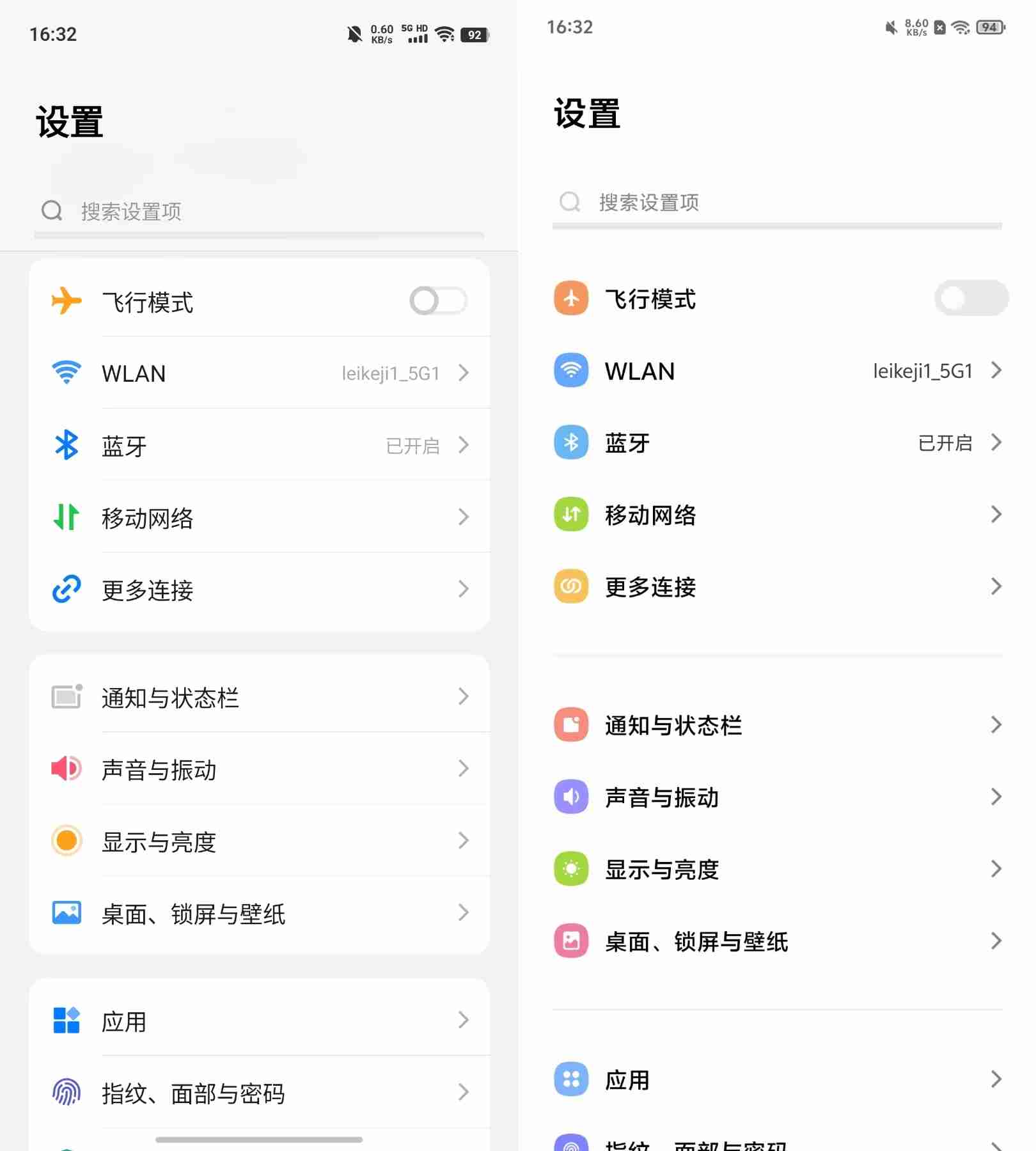Click the battery indicator showing 92

coord(475,35)
